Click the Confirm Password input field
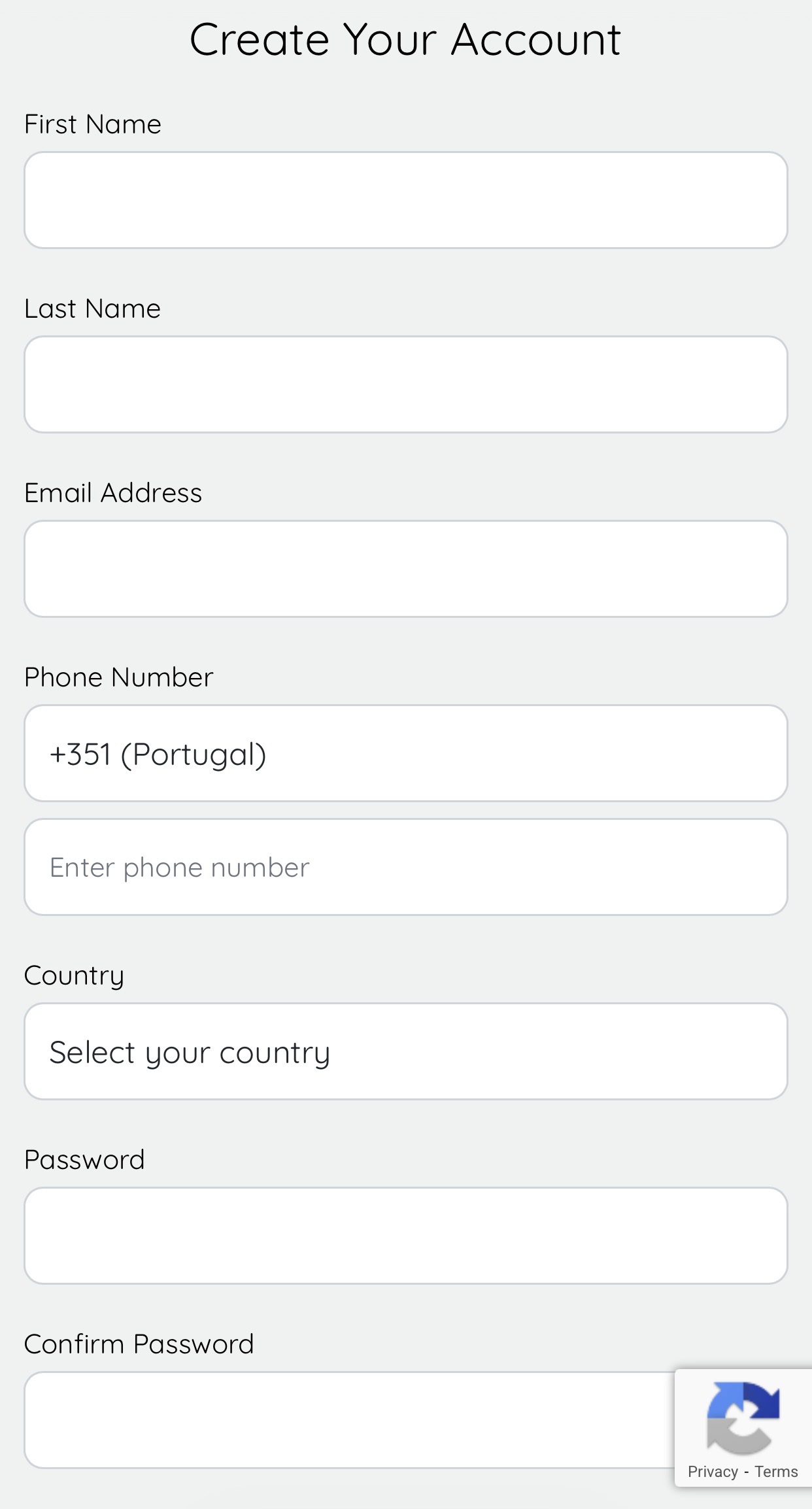Image resolution: width=812 pixels, height=1509 pixels. tap(405, 1419)
